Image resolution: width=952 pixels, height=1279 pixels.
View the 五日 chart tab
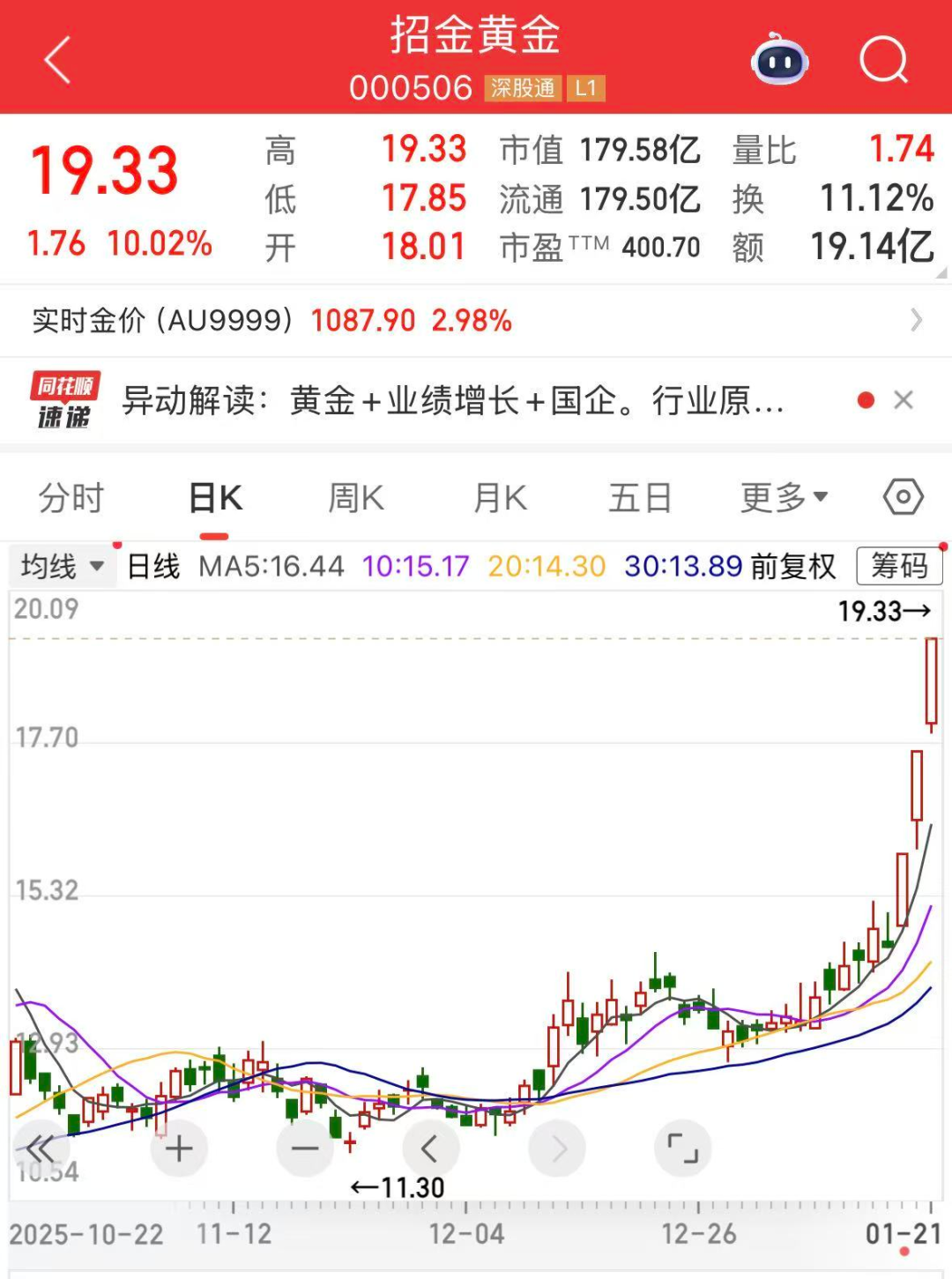click(640, 498)
